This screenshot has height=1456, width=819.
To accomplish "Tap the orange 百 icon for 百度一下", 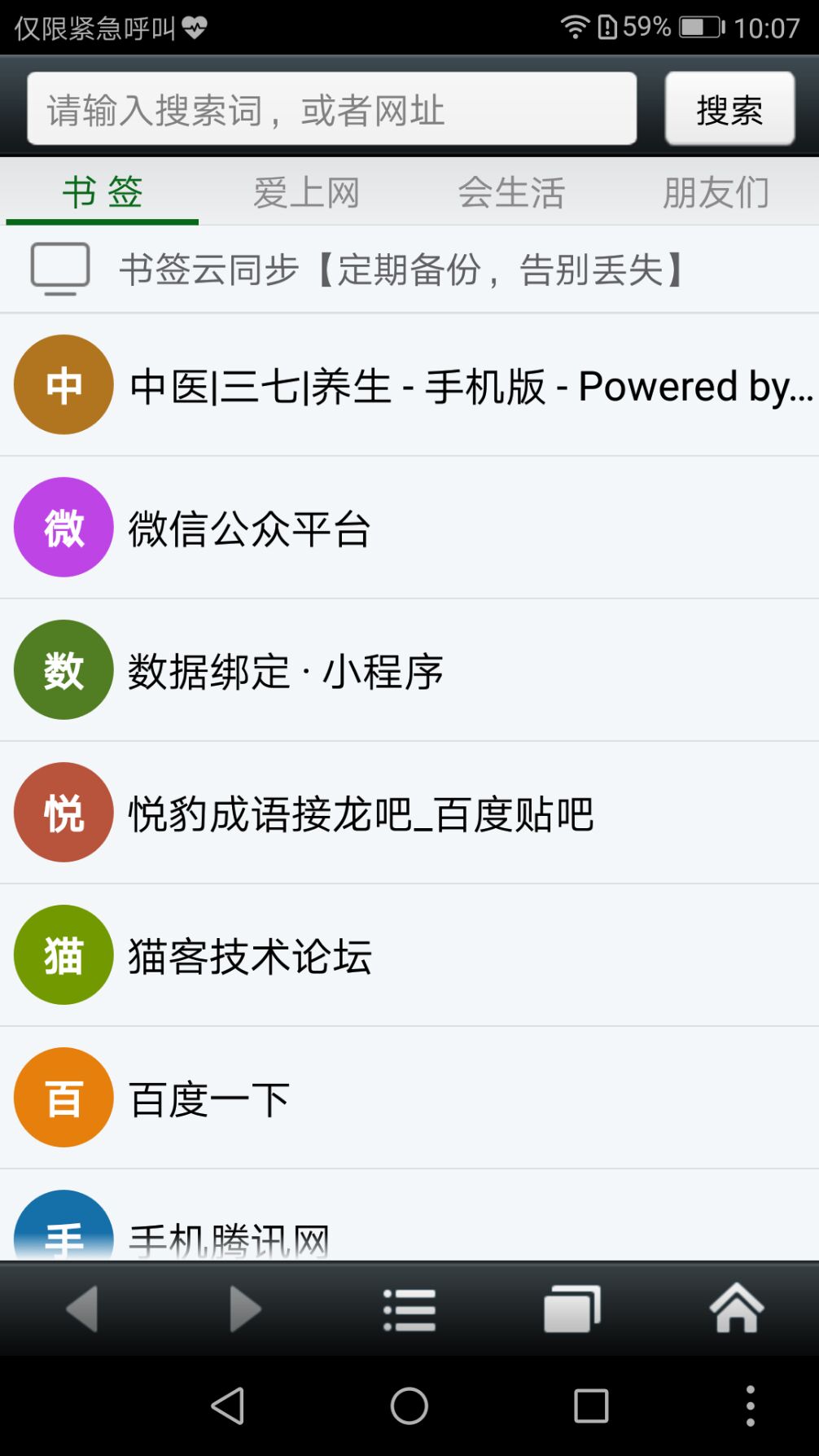I will (63, 1096).
